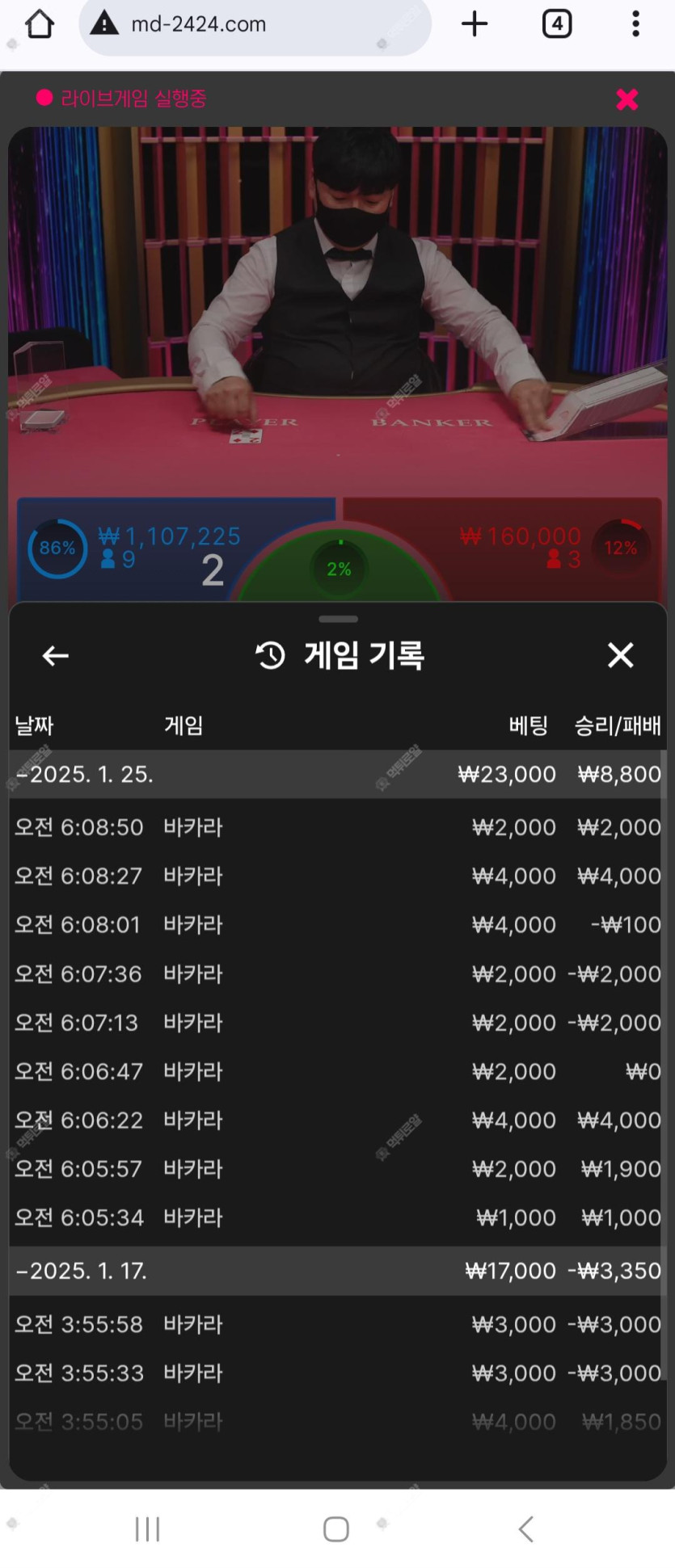Go to the browser home page

click(x=40, y=24)
